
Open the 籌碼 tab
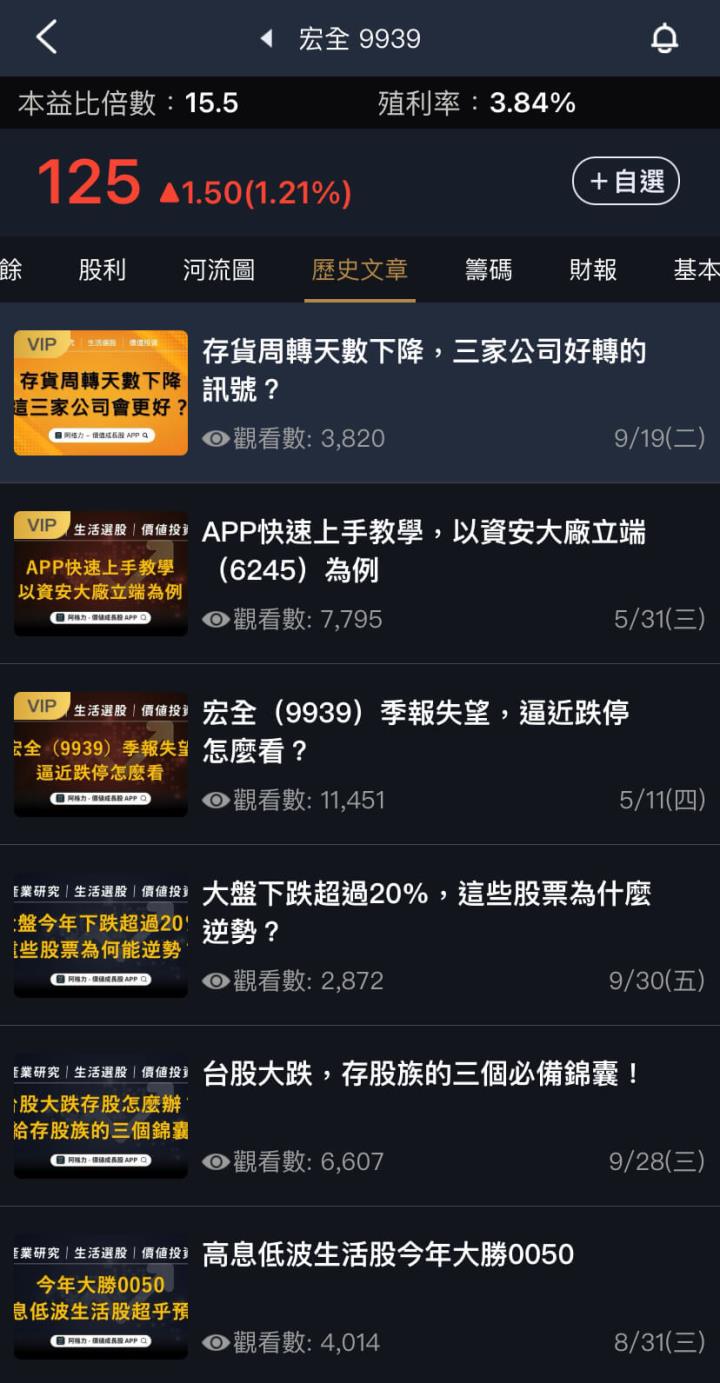489,270
